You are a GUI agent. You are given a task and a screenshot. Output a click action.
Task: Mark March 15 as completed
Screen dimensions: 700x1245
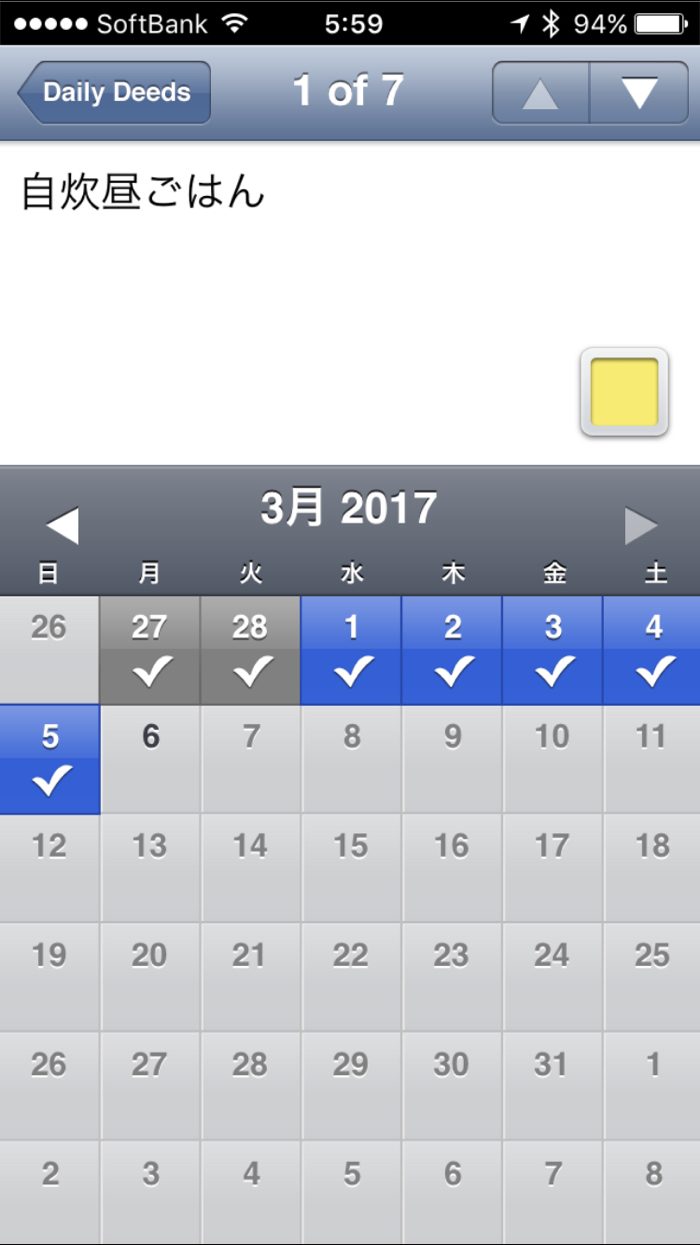351,867
